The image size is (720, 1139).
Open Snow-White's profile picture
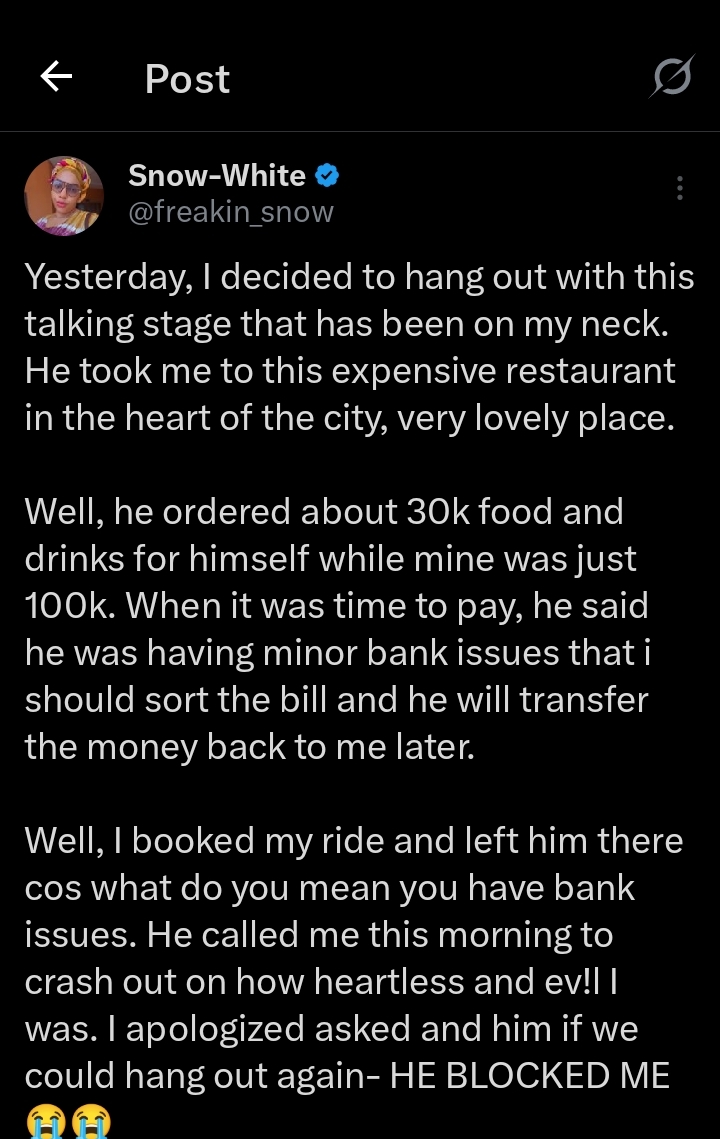(x=64, y=195)
